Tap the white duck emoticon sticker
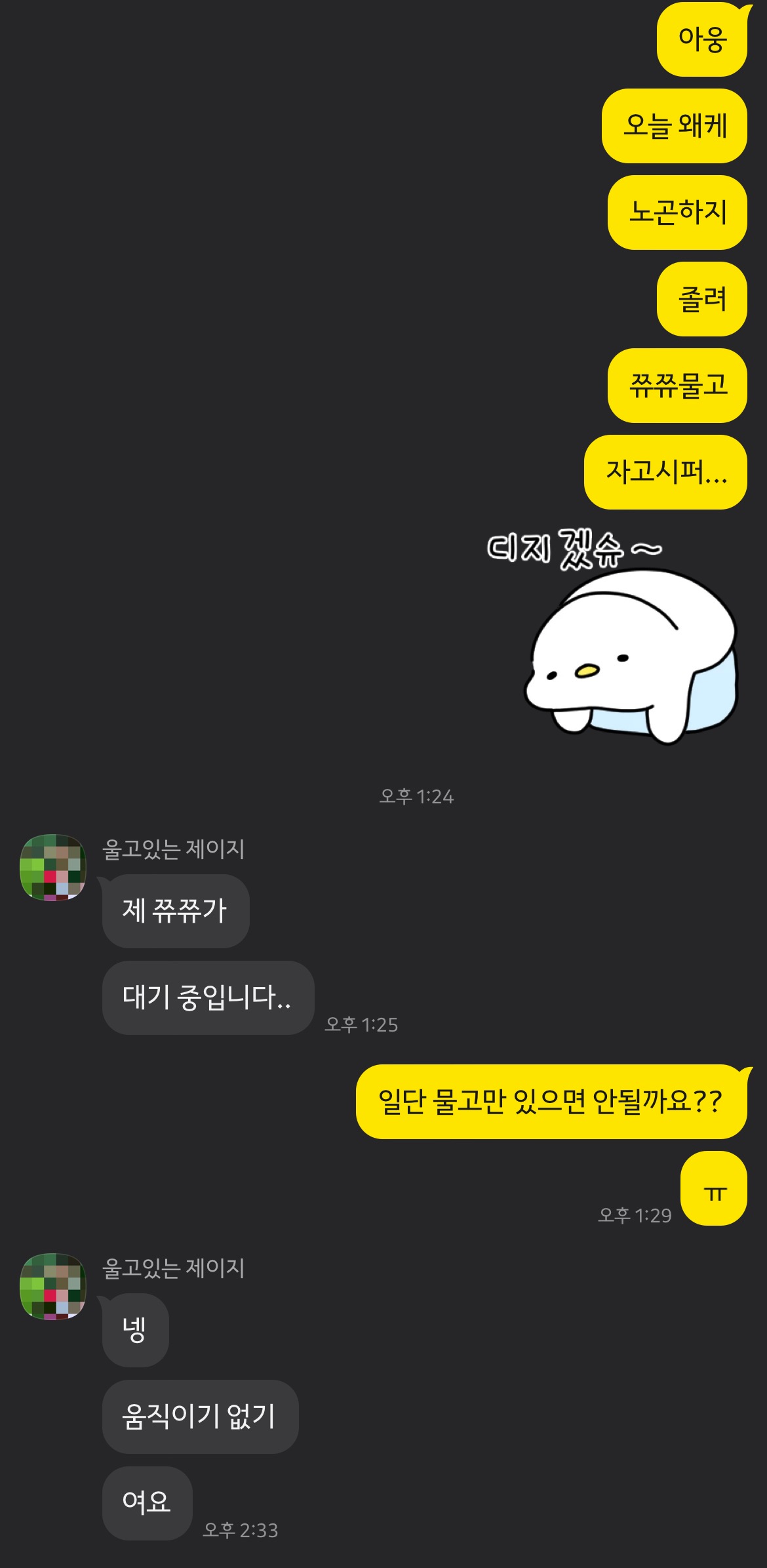 pyautogui.click(x=613, y=637)
